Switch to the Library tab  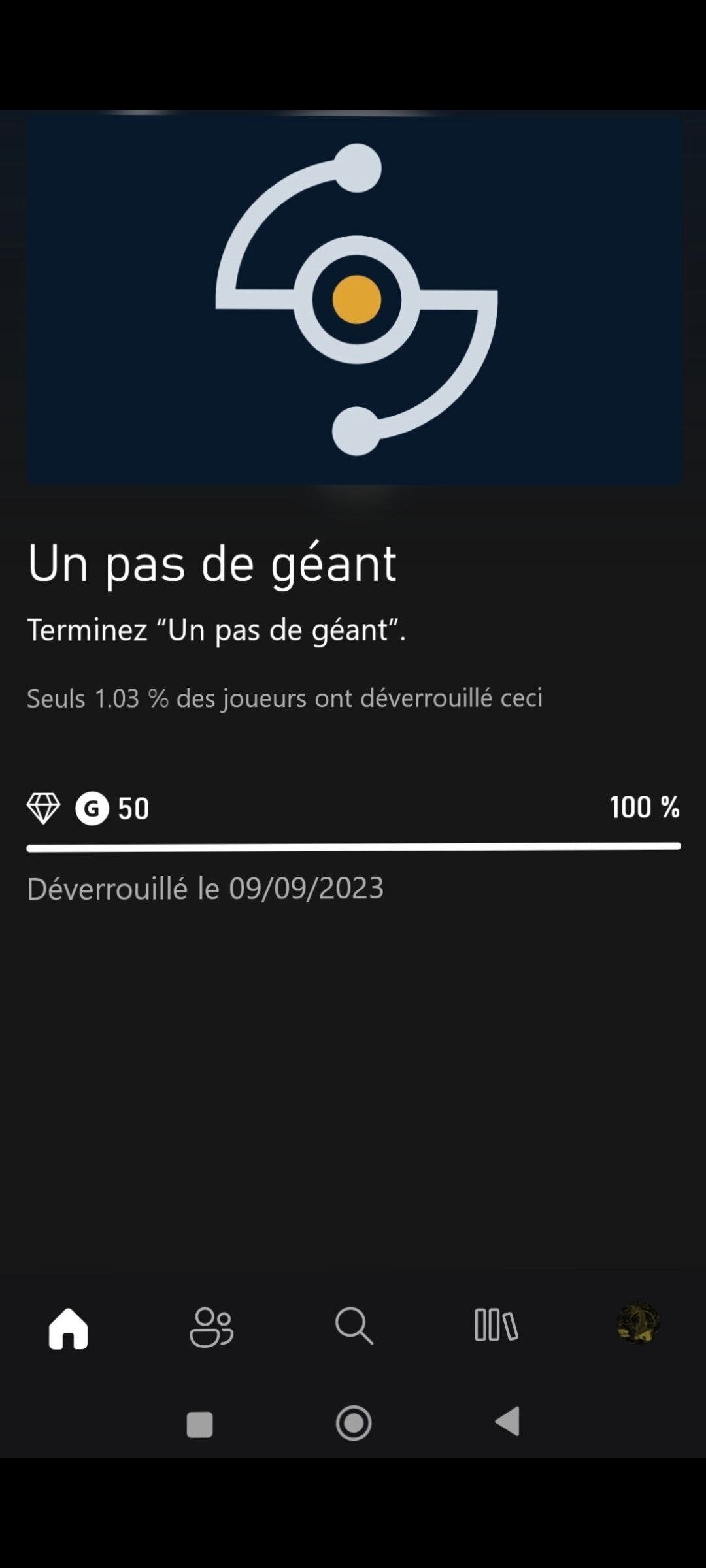click(496, 1324)
